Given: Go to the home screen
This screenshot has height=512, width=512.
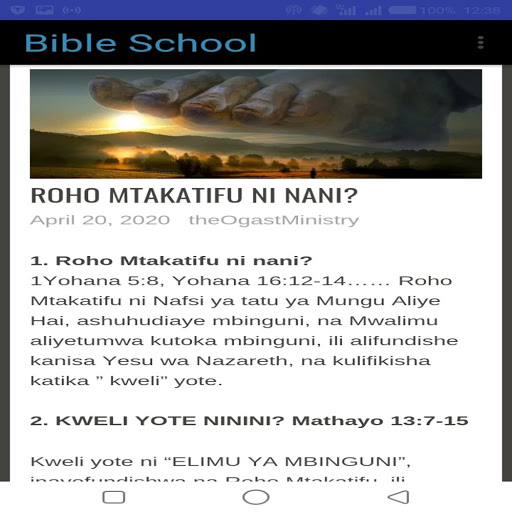Looking at the screenshot, I should pyautogui.click(x=256, y=497).
